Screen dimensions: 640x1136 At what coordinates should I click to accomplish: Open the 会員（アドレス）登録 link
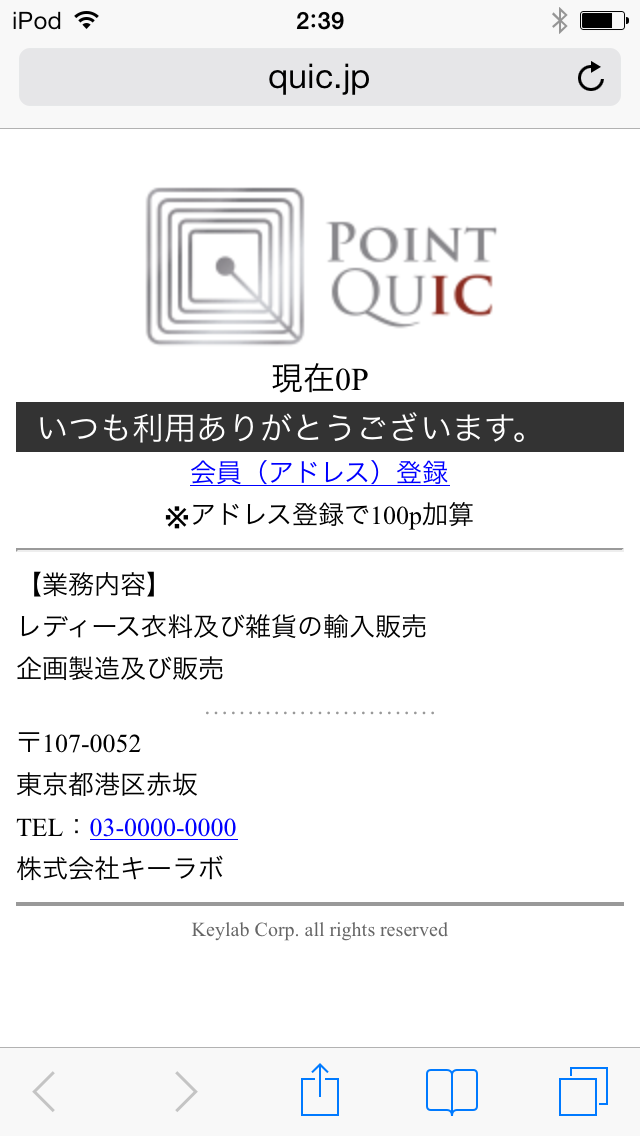(x=320, y=473)
